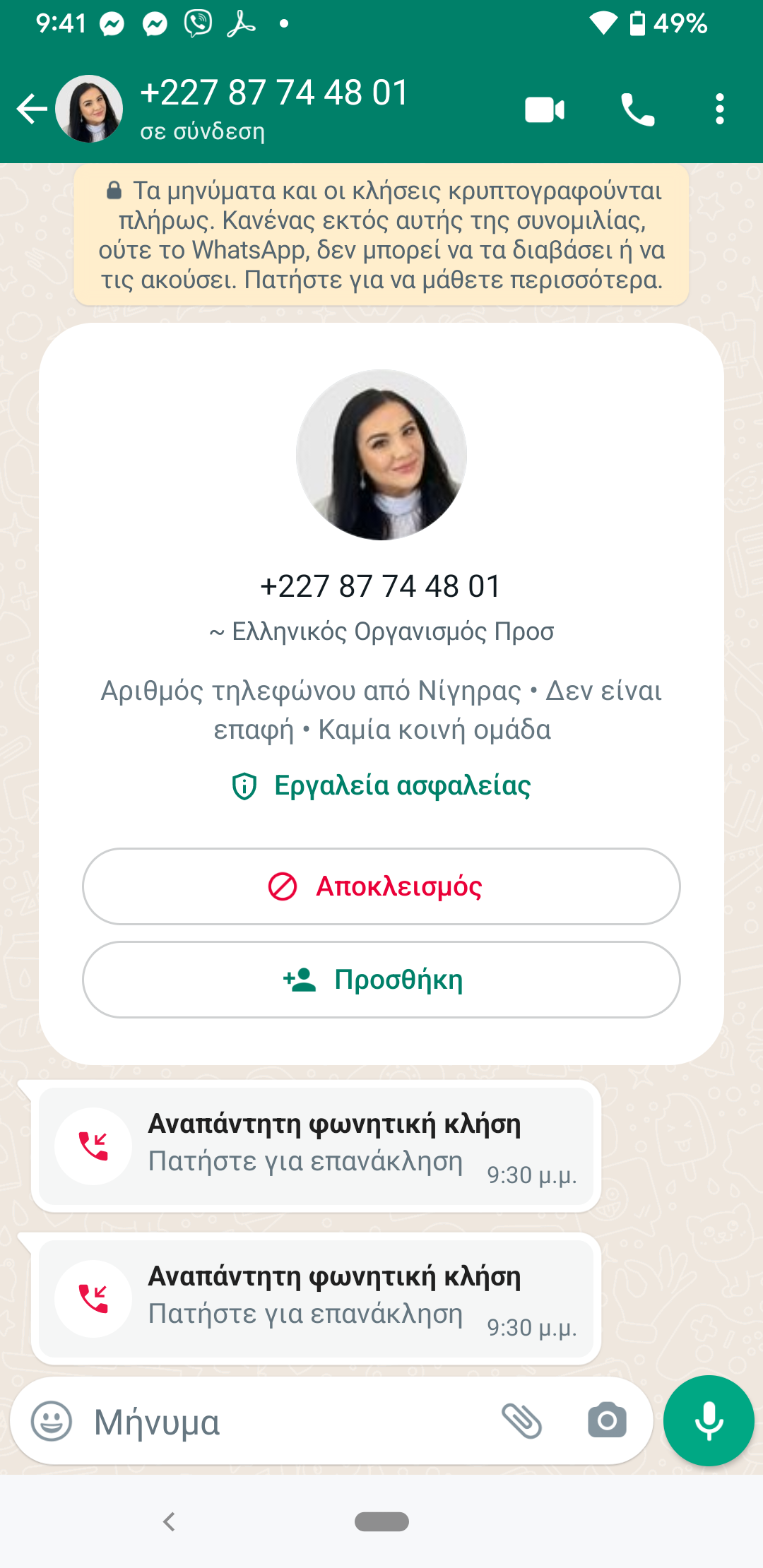Open the camera from the message bar
The height and width of the screenshot is (1568, 763).
(606, 1421)
